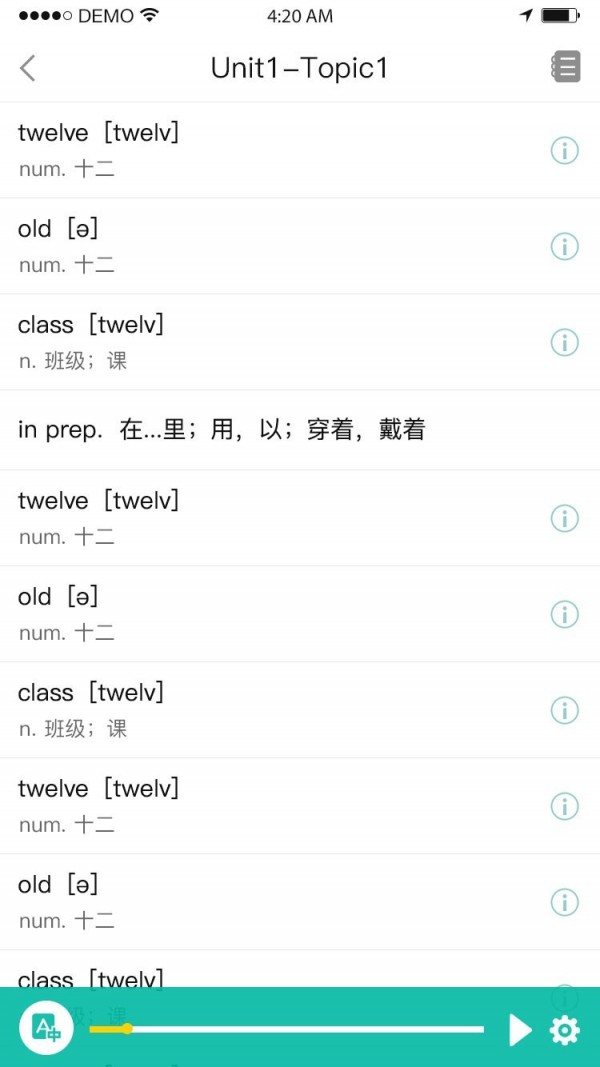
Task: Open the notebook list icon in header
Action: [x=565, y=67]
